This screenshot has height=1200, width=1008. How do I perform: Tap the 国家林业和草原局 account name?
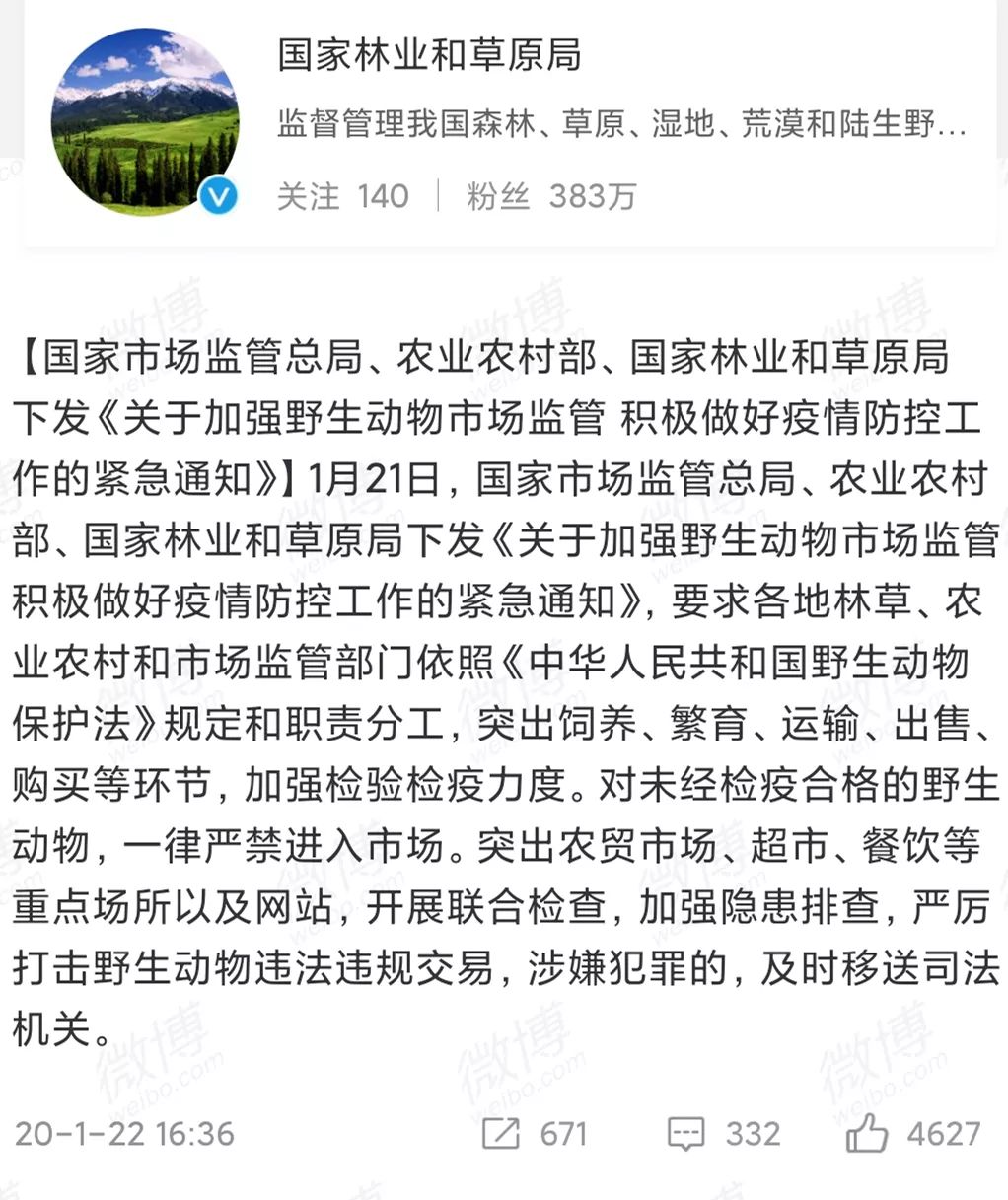429,56
